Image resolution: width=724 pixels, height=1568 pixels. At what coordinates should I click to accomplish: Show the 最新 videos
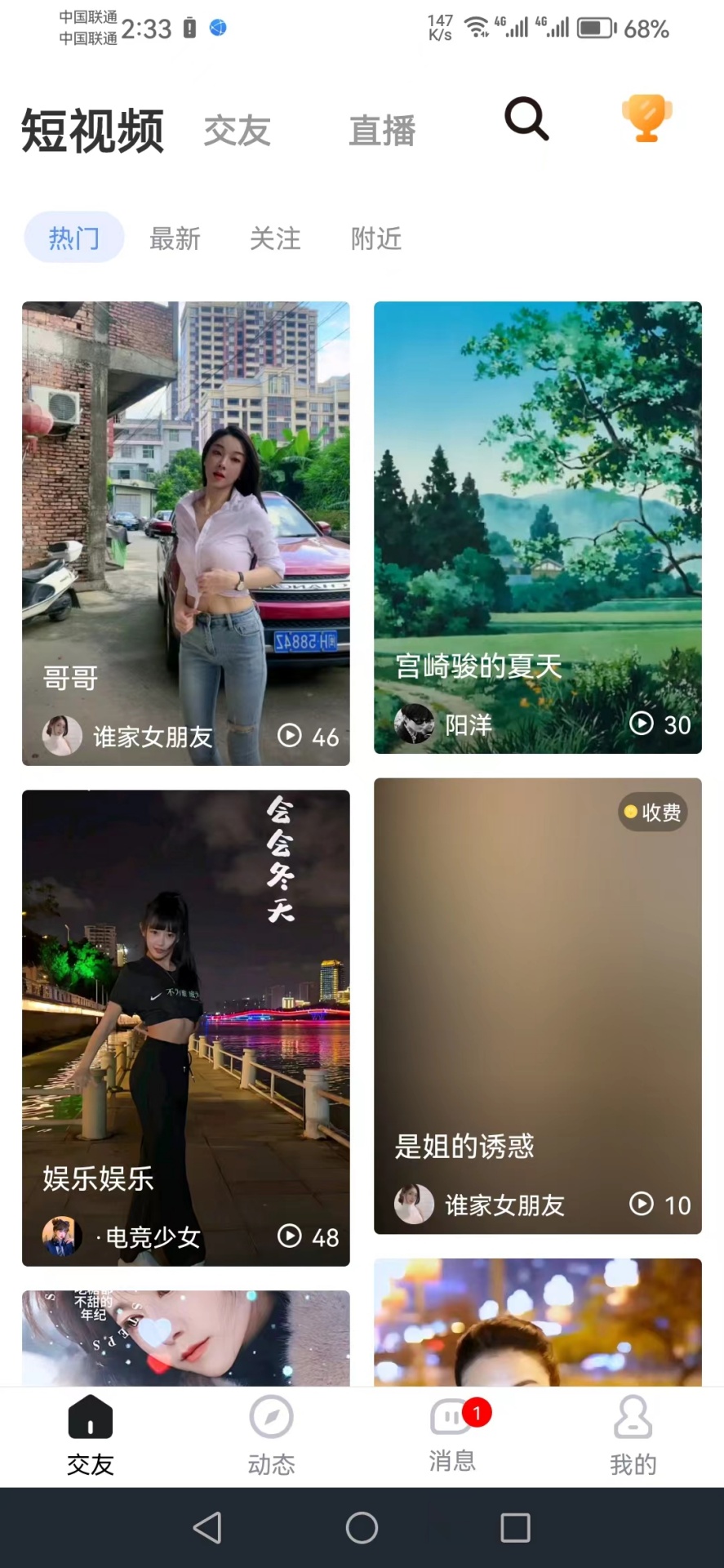pos(175,238)
